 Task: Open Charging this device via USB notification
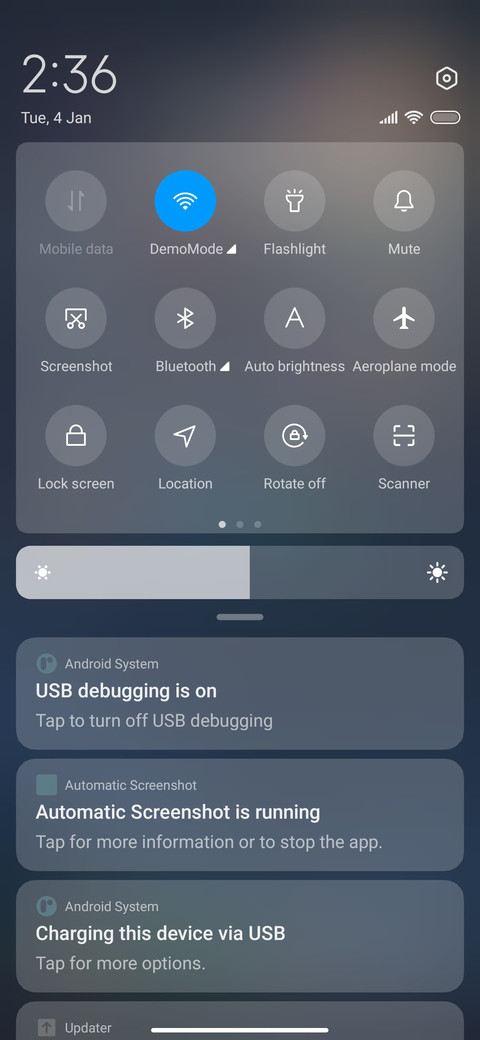pos(240,937)
